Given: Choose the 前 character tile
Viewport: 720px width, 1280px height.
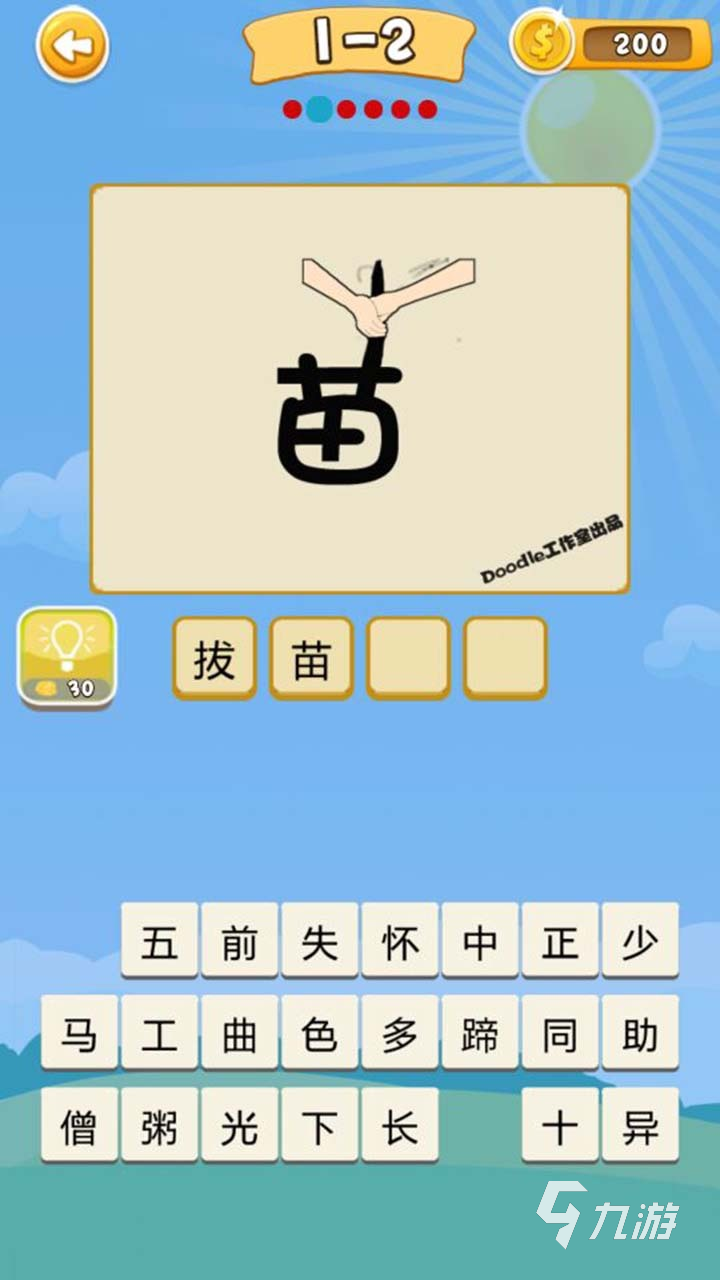Looking at the screenshot, I should pyautogui.click(x=240, y=940).
